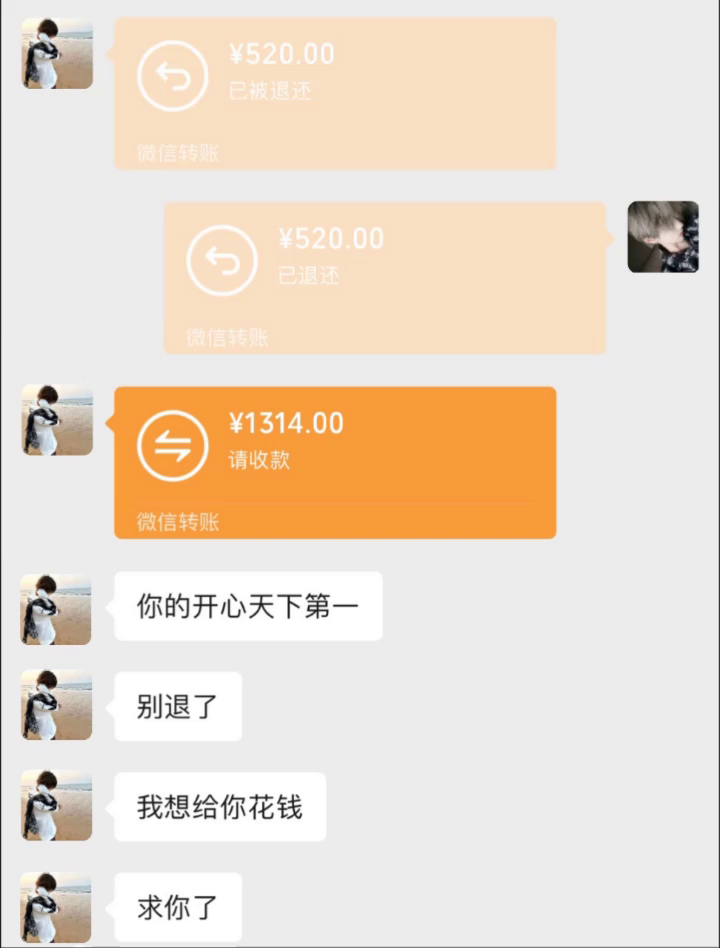View the profile from the avatar beside 别退了

(x=57, y=706)
